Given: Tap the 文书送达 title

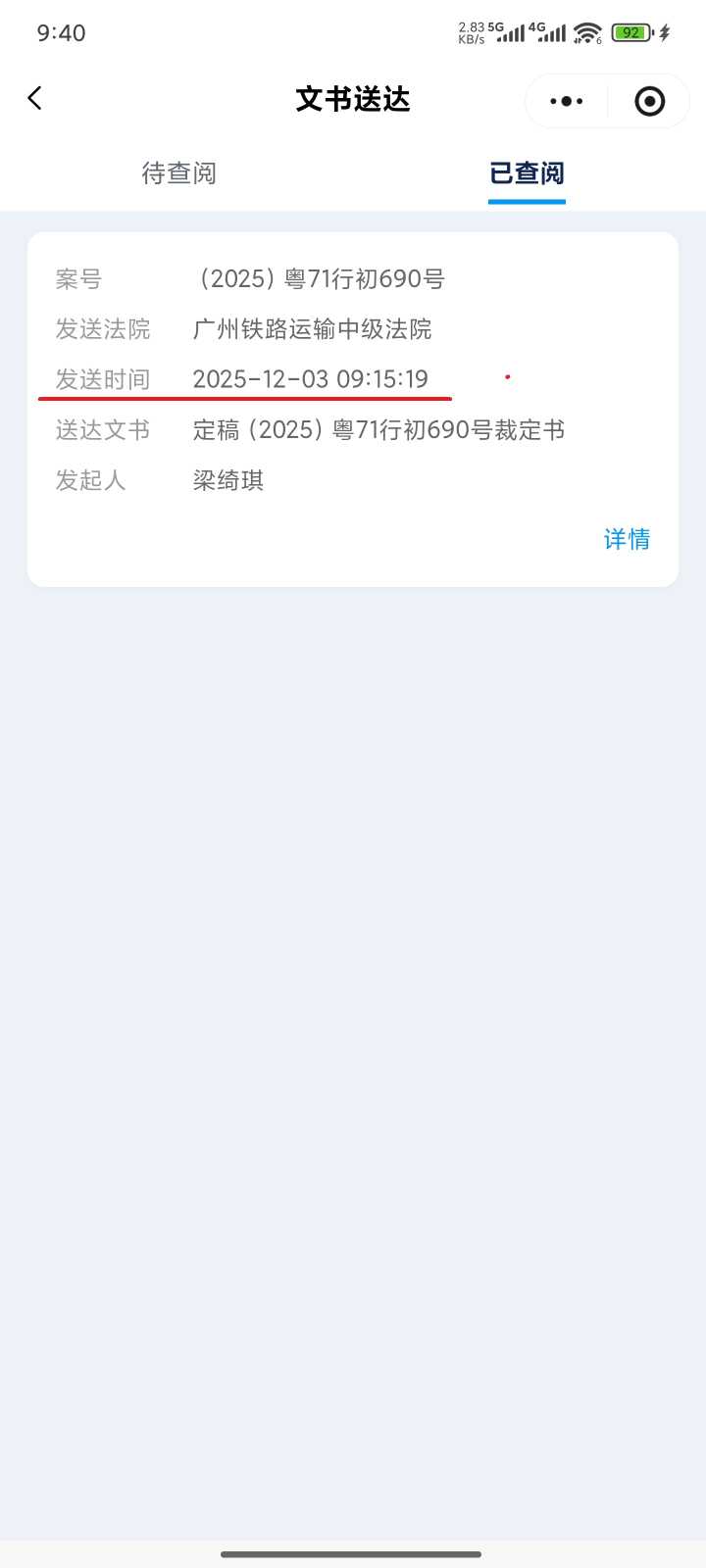Looking at the screenshot, I should (353, 99).
